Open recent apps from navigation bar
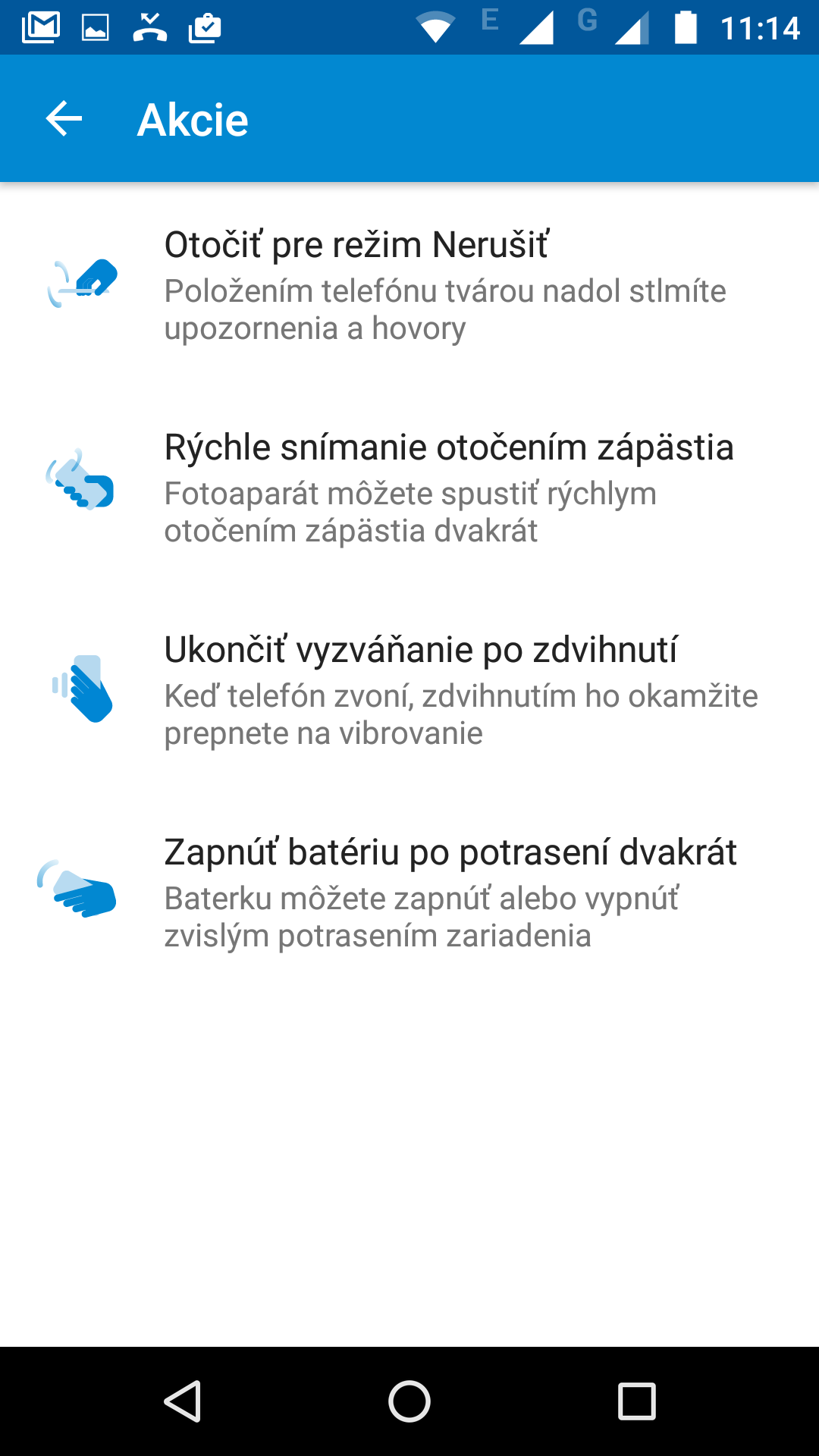The width and height of the screenshot is (819, 1456). coord(637,1401)
